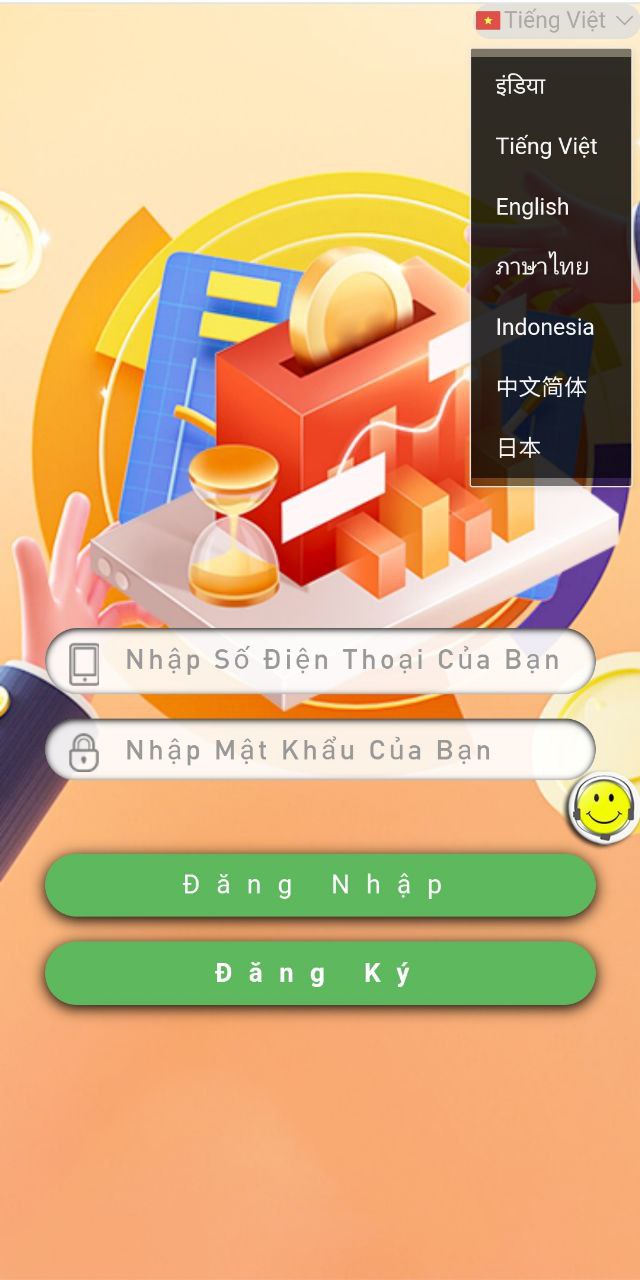Choose Tiếng Việt in the language list
640x1280 pixels.
tap(546, 146)
